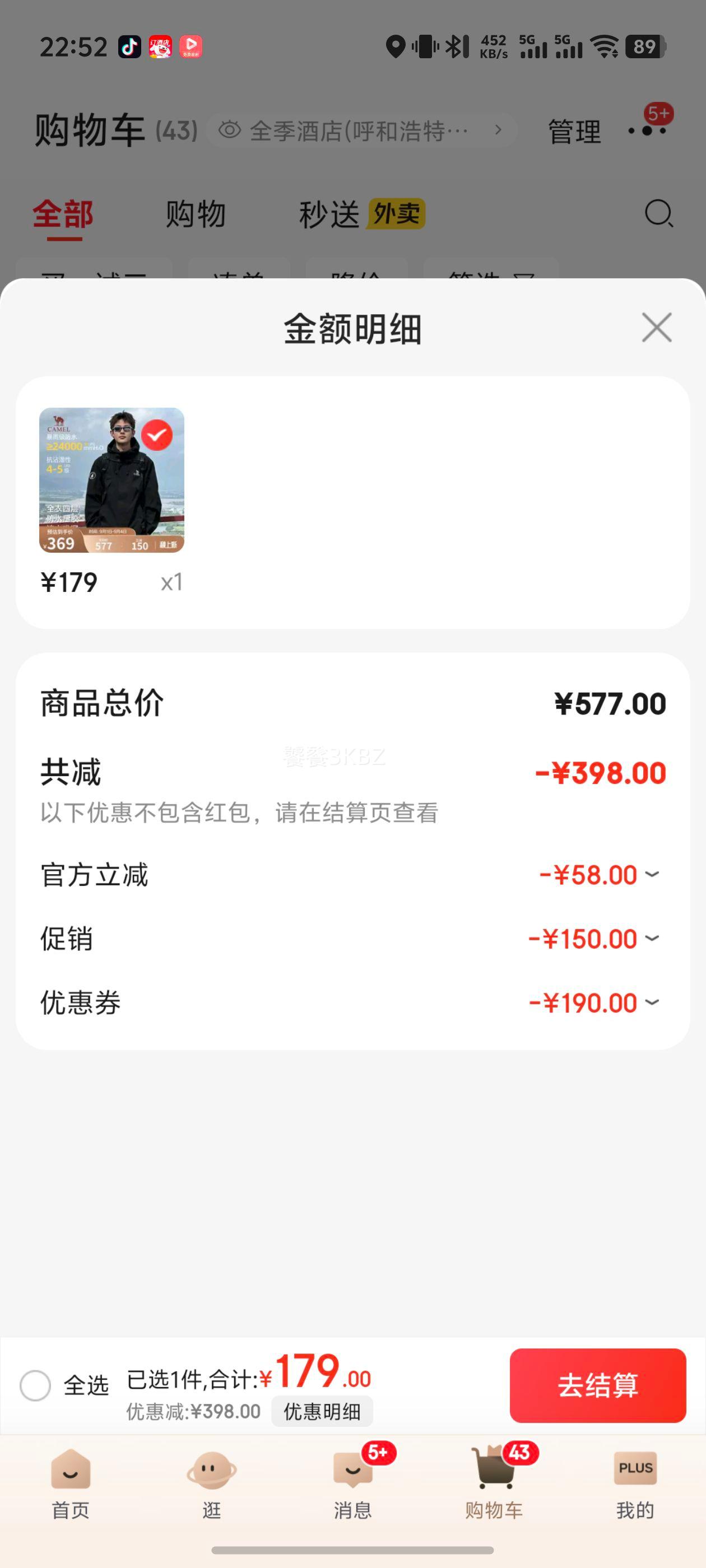This screenshot has width=706, height=1568.
Task: Tap 去结算 to check out
Action: (x=597, y=1385)
